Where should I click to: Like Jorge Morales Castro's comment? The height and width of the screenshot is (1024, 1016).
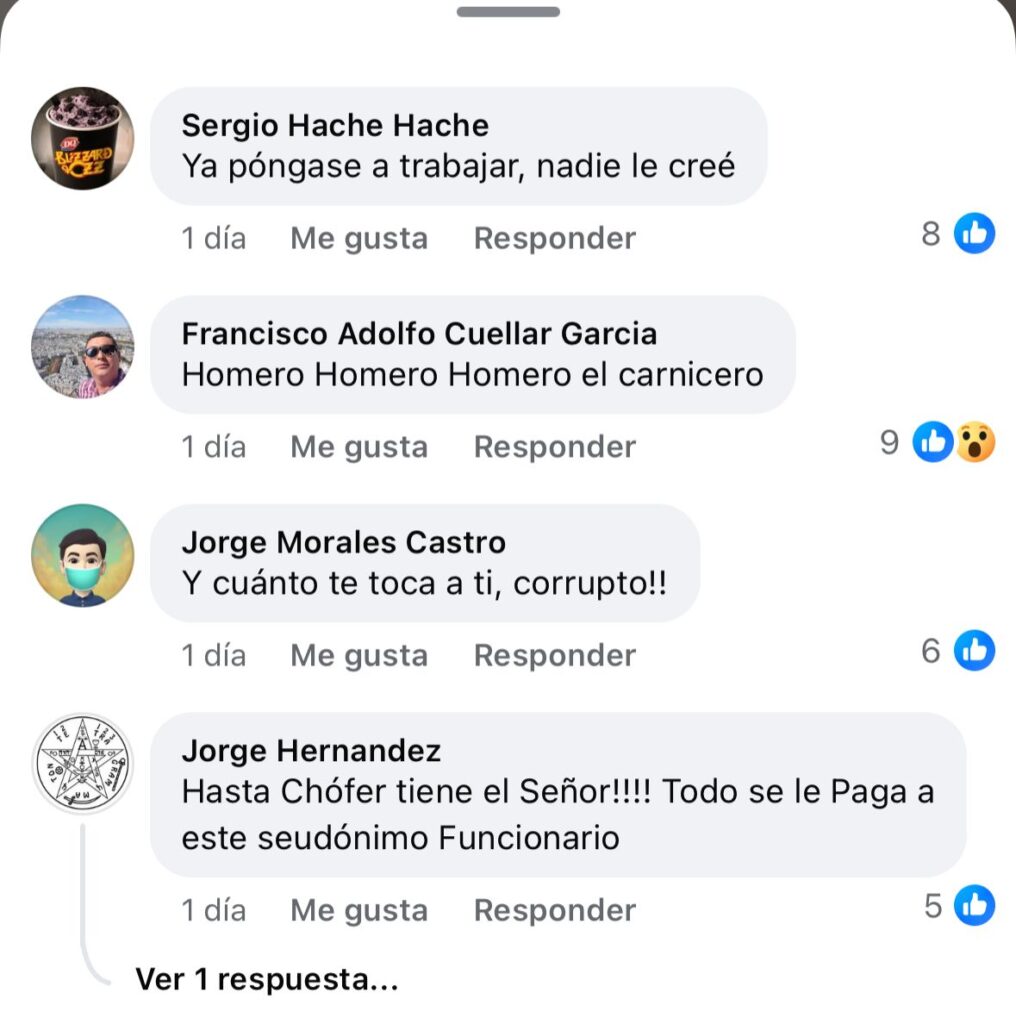coord(358,655)
